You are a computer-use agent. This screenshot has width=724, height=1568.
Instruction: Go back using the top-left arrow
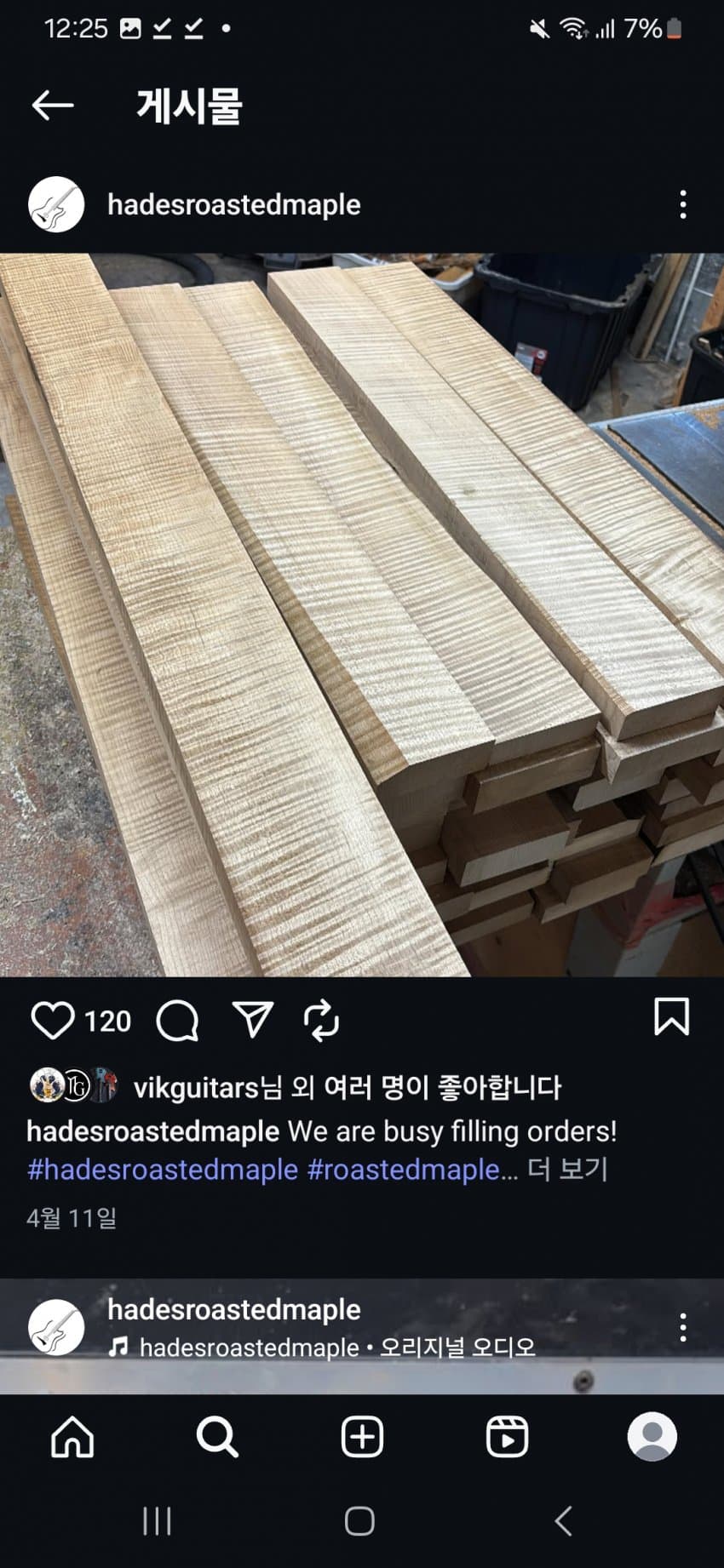[53, 106]
